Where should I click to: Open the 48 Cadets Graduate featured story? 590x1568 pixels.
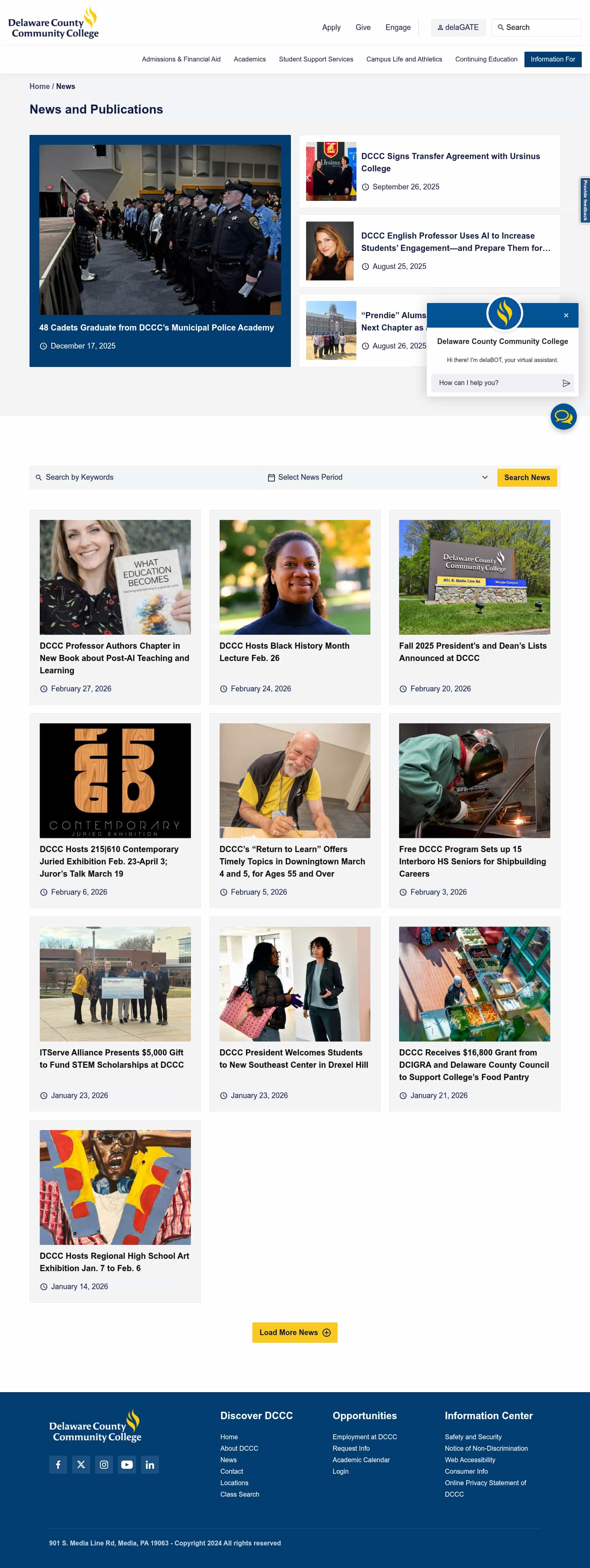click(x=157, y=328)
